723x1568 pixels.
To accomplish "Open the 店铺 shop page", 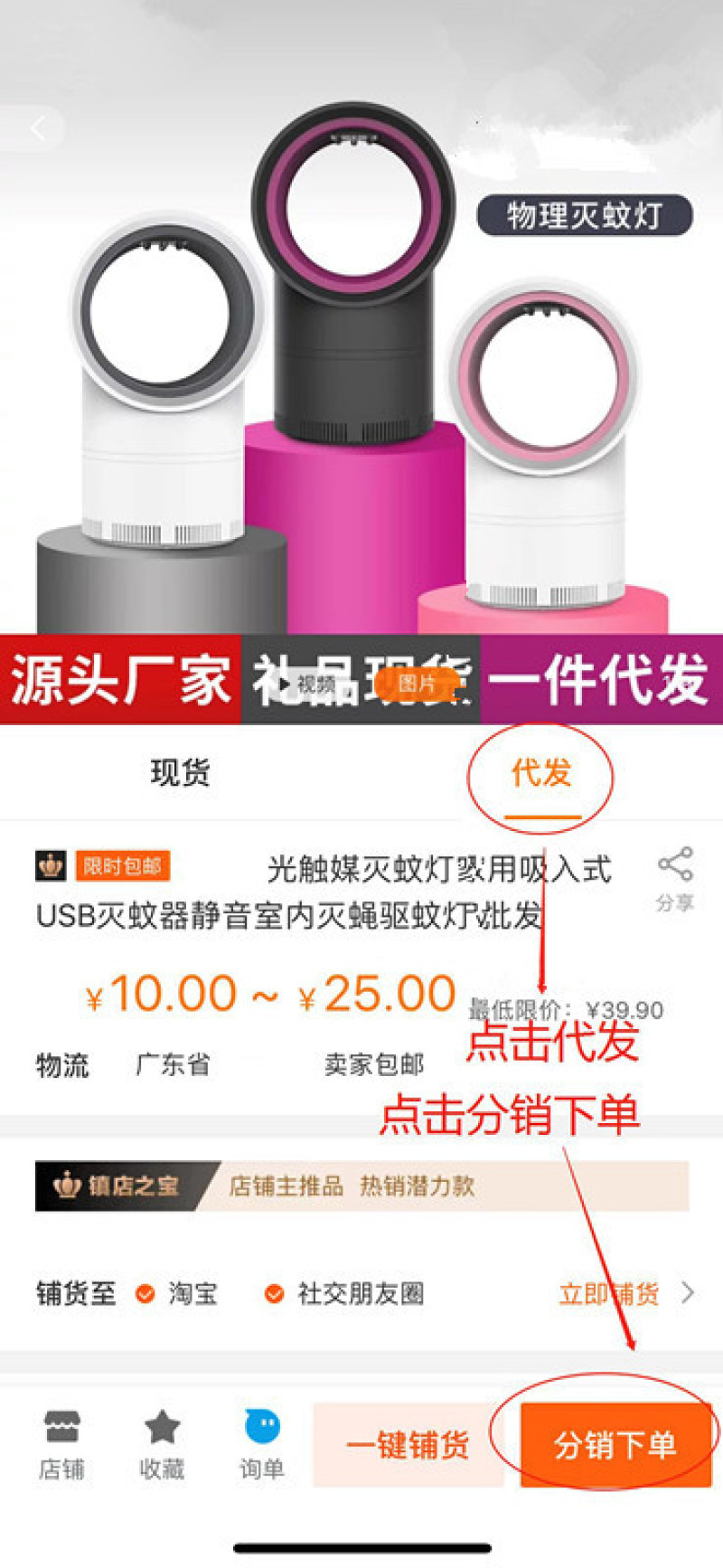I will (61, 1444).
